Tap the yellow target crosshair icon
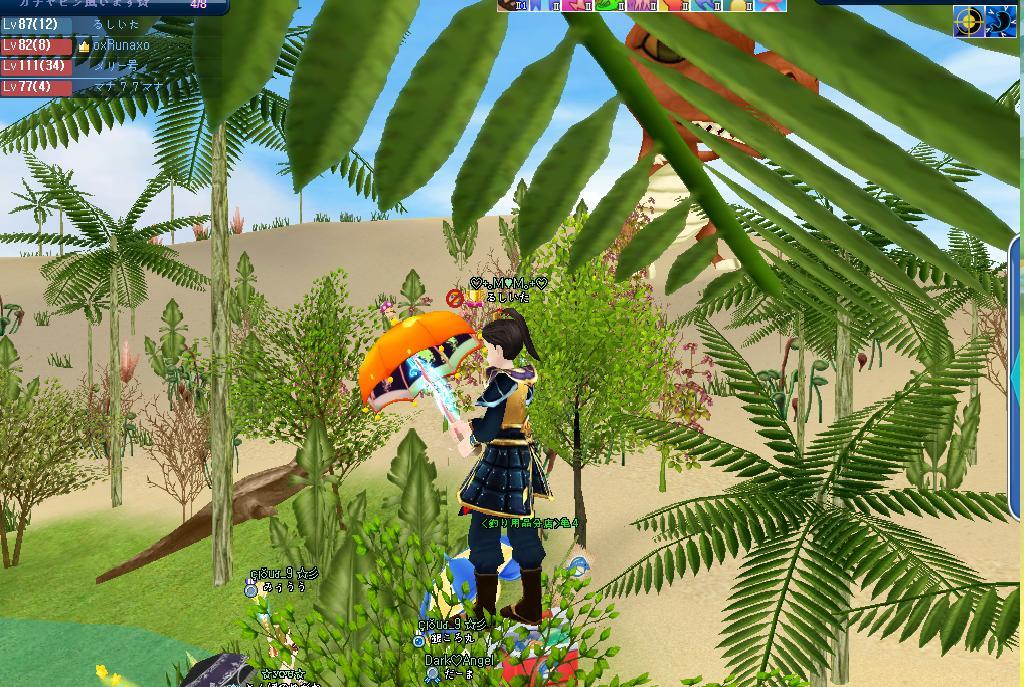The width and height of the screenshot is (1024, 687). 968,22
